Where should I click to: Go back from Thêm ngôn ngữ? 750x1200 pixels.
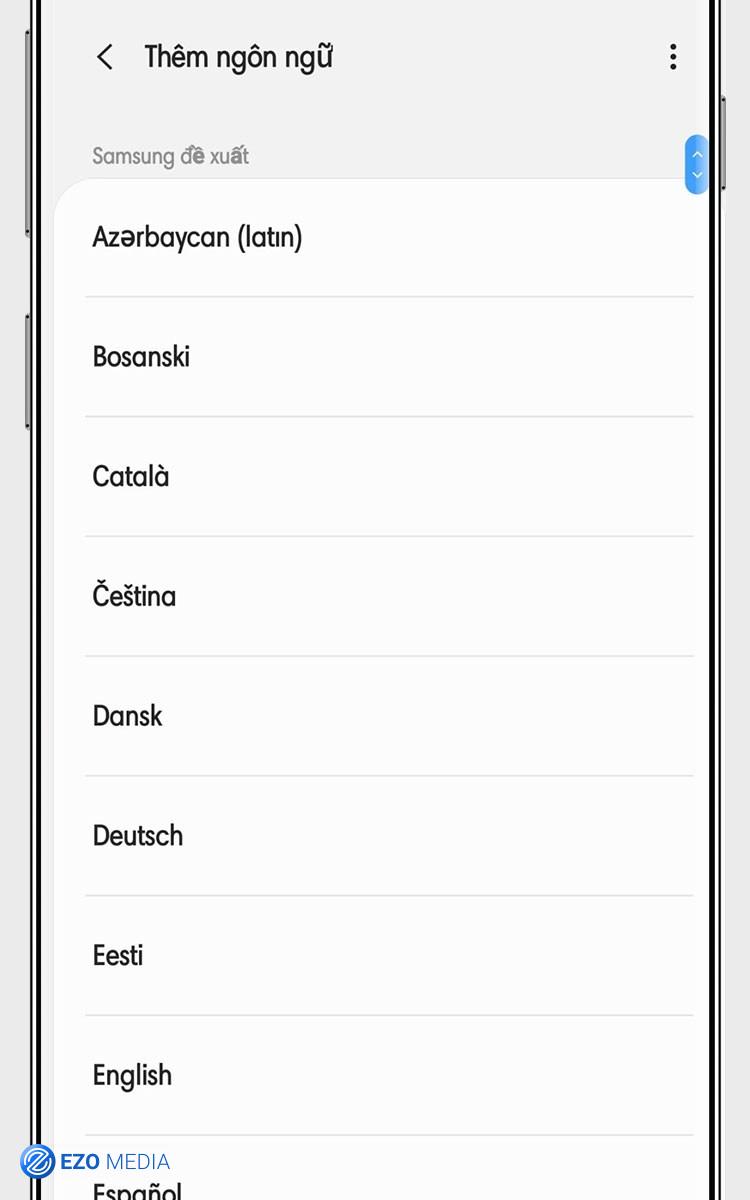coord(104,57)
